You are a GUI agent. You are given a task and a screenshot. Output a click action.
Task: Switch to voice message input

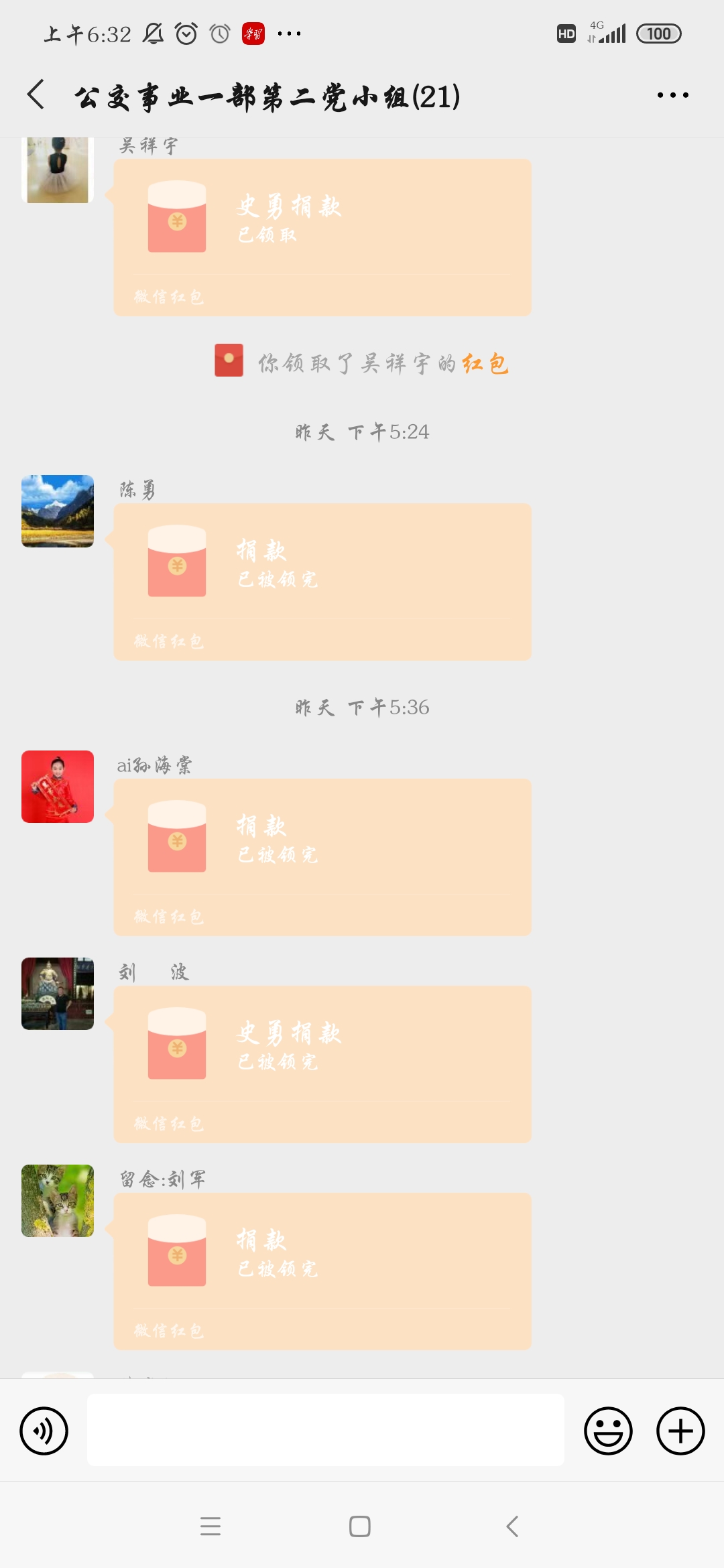click(44, 1431)
